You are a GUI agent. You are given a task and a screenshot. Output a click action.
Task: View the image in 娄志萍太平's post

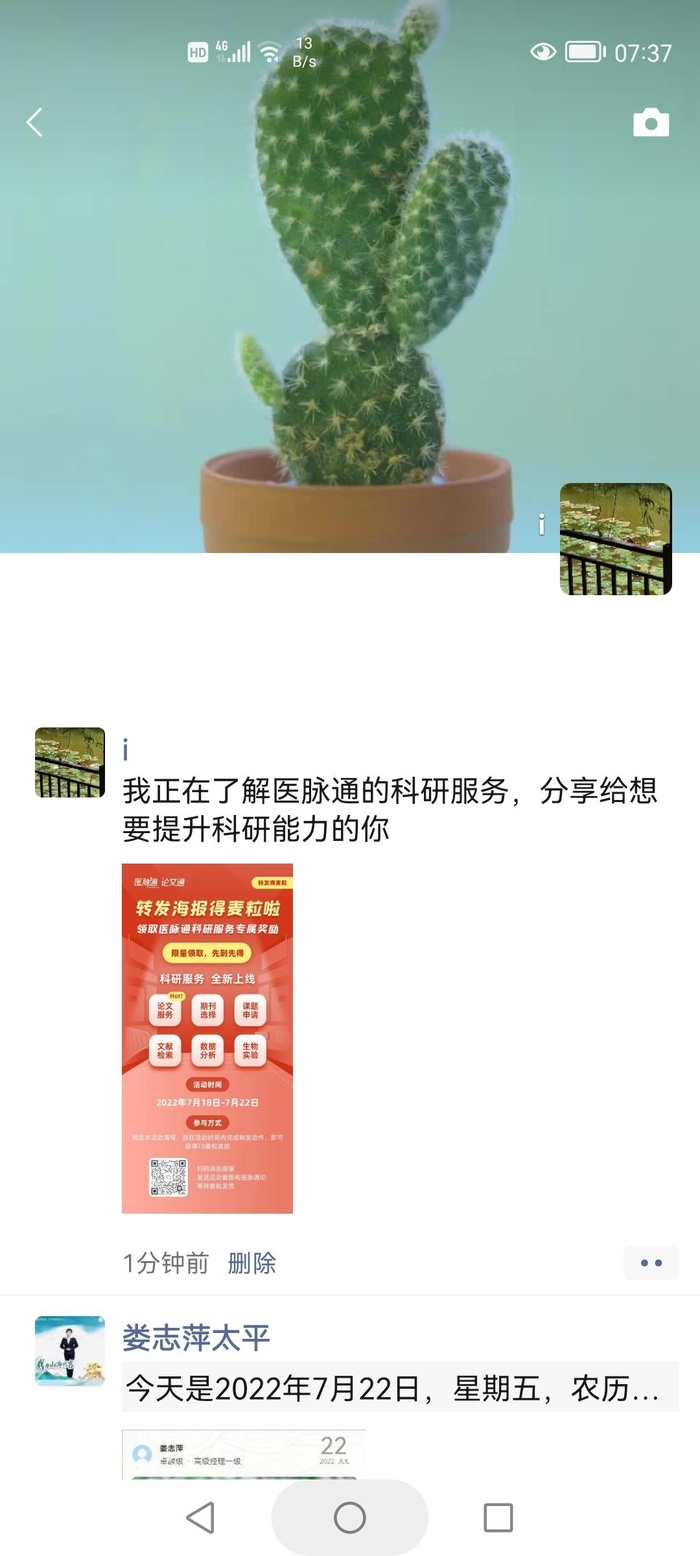[243, 1453]
